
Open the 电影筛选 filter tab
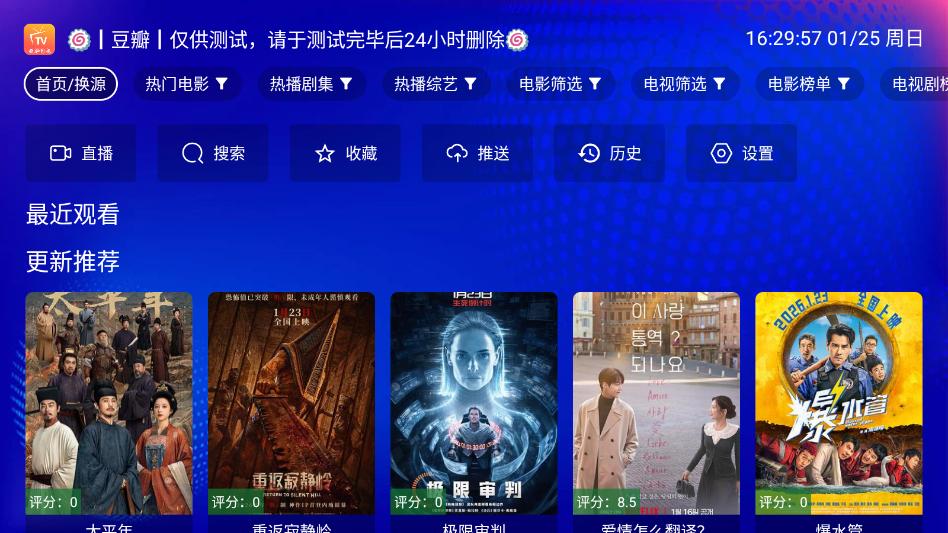click(560, 84)
